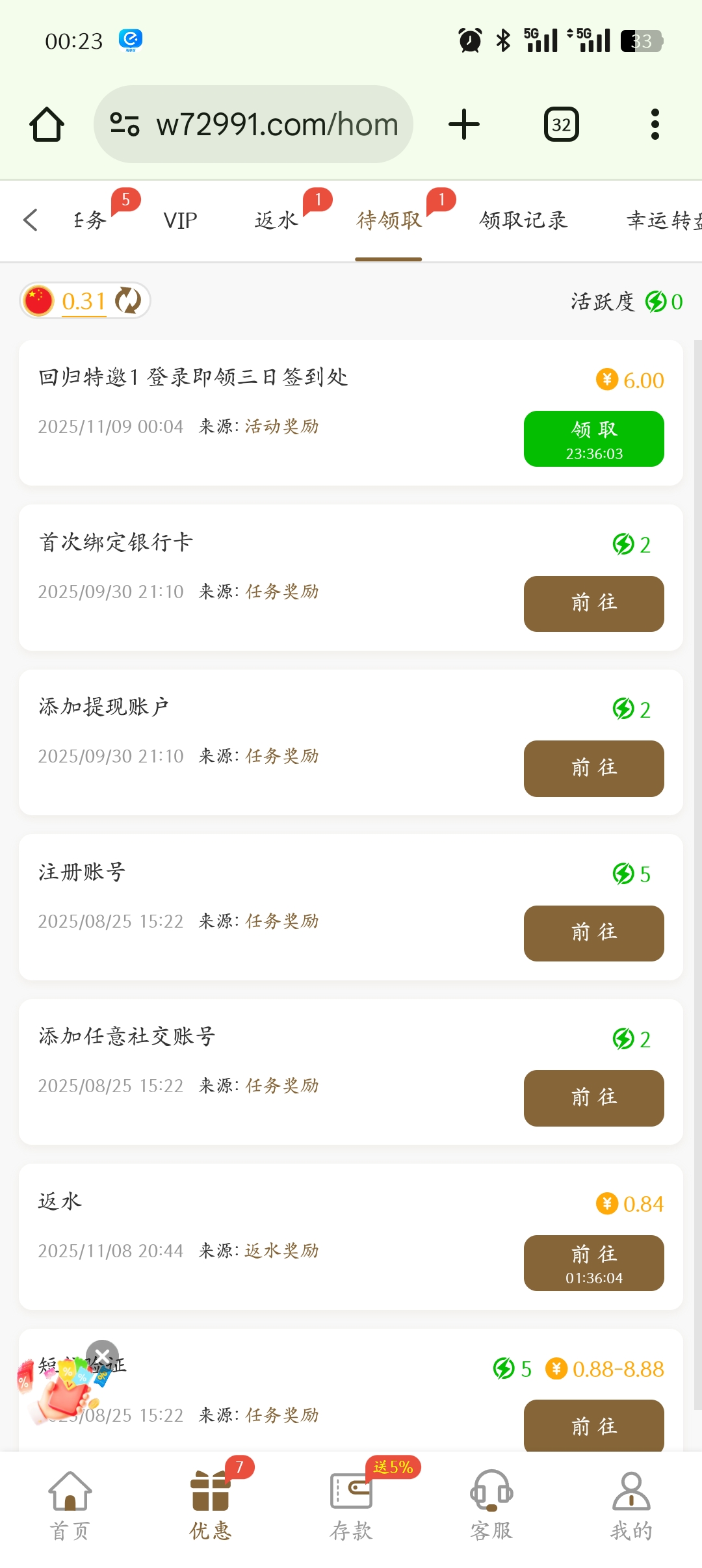The height and width of the screenshot is (1568, 702).
Task: Switch to the 领取记录 tab
Action: [523, 220]
